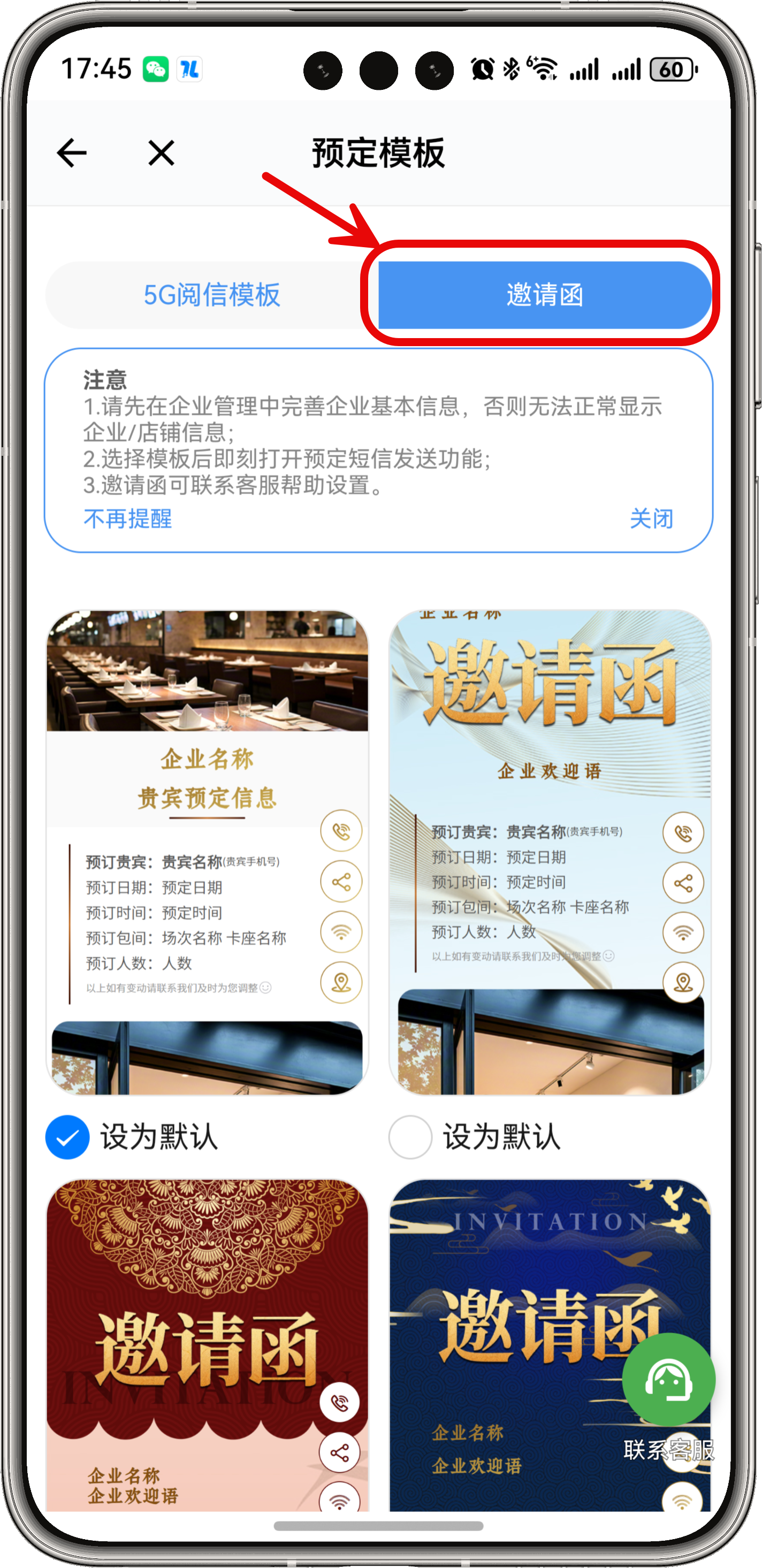Dismiss the notice with 关闭
The image size is (762, 1568).
651,518
